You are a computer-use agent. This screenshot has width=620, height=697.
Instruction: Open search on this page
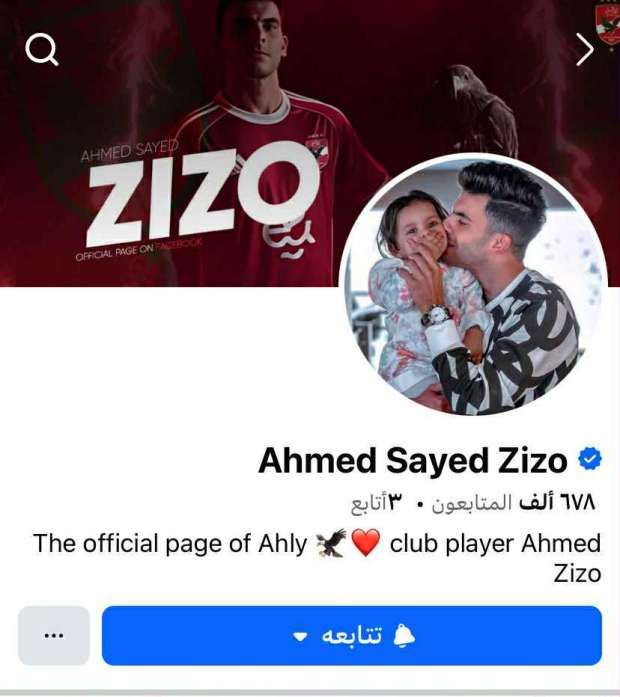click(x=41, y=50)
